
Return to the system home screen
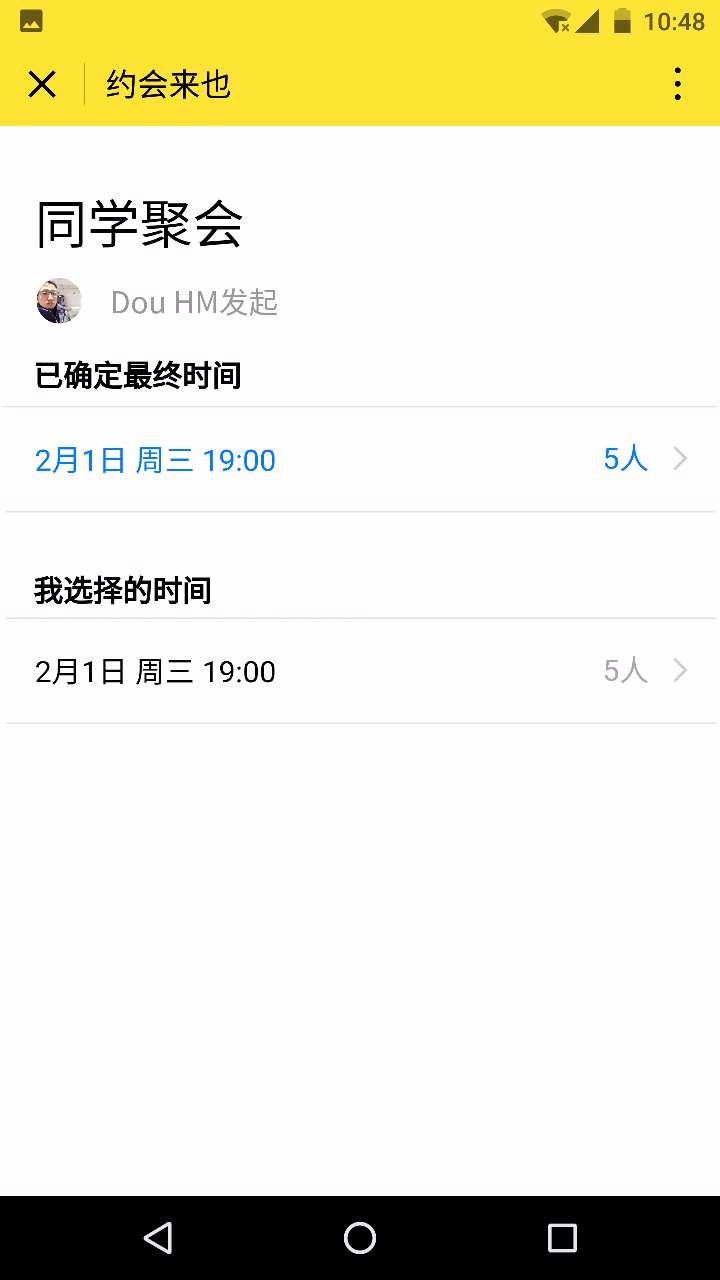coord(360,1238)
